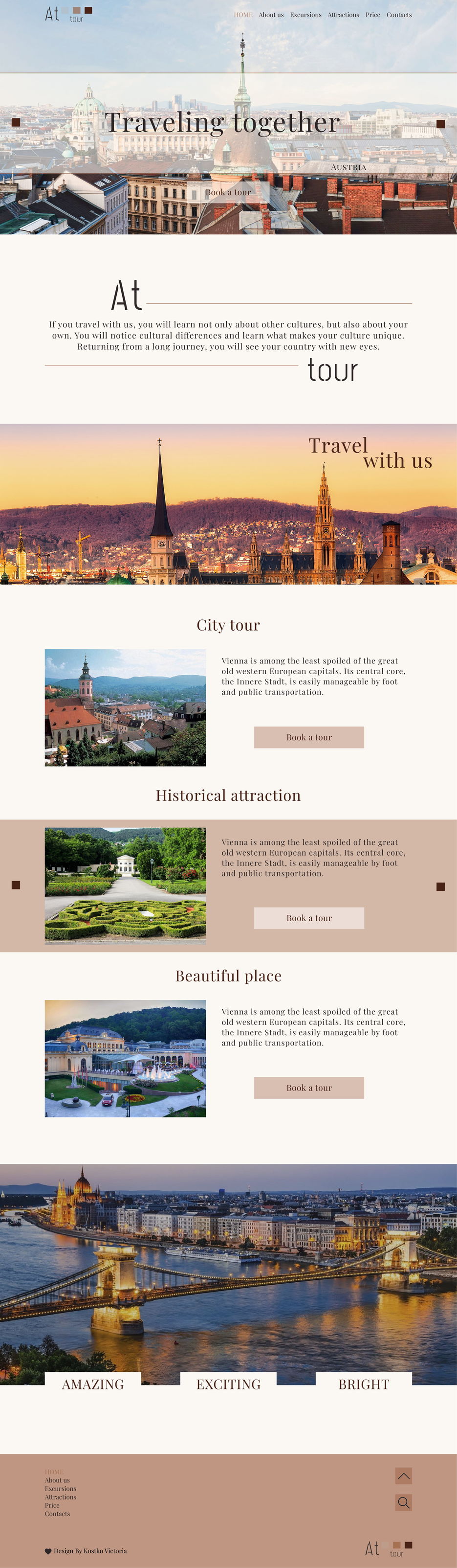Screen dimensions: 457x1568
Task: Book a tour for Beautiful place
Action: 309,1088
